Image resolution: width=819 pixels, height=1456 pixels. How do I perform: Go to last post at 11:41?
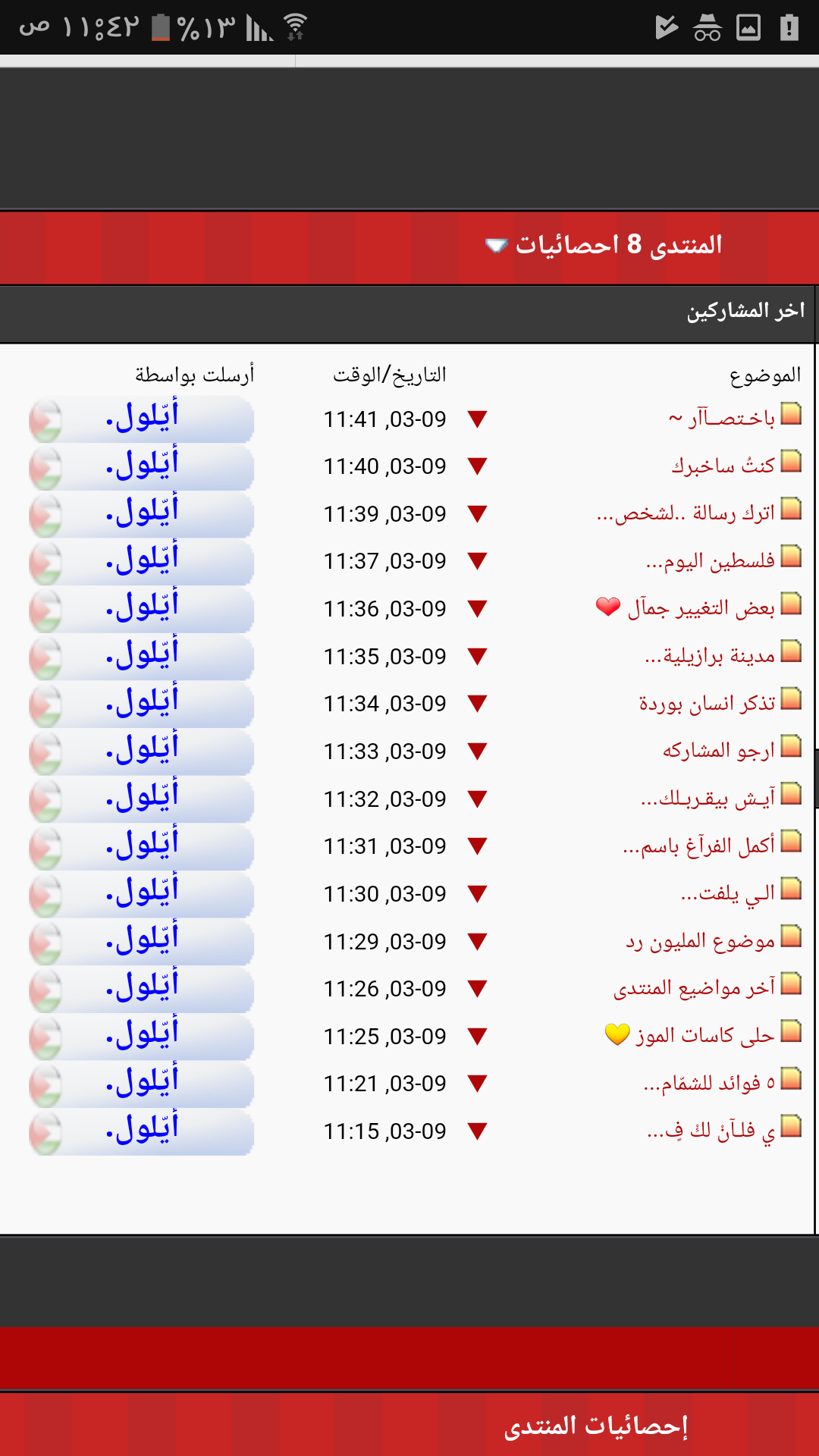pyautogui.click(x=477, y=419)
